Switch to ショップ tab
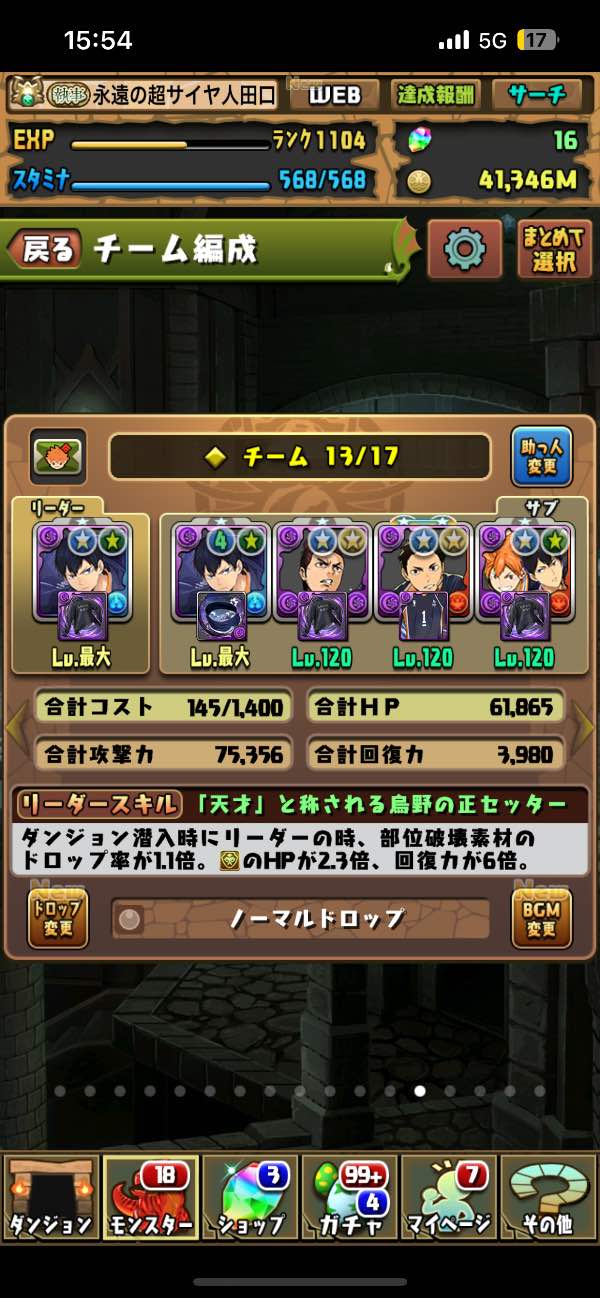This screenshot has height=1298, width=600. point(250,1198)
